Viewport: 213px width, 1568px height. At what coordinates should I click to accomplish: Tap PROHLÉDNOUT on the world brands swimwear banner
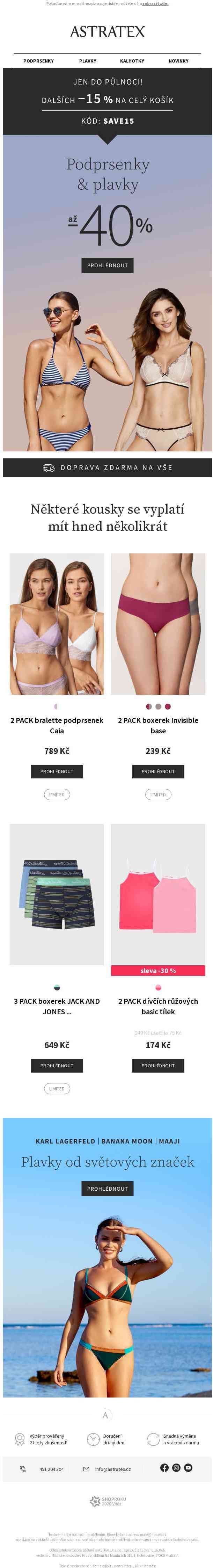(107, 1188)
